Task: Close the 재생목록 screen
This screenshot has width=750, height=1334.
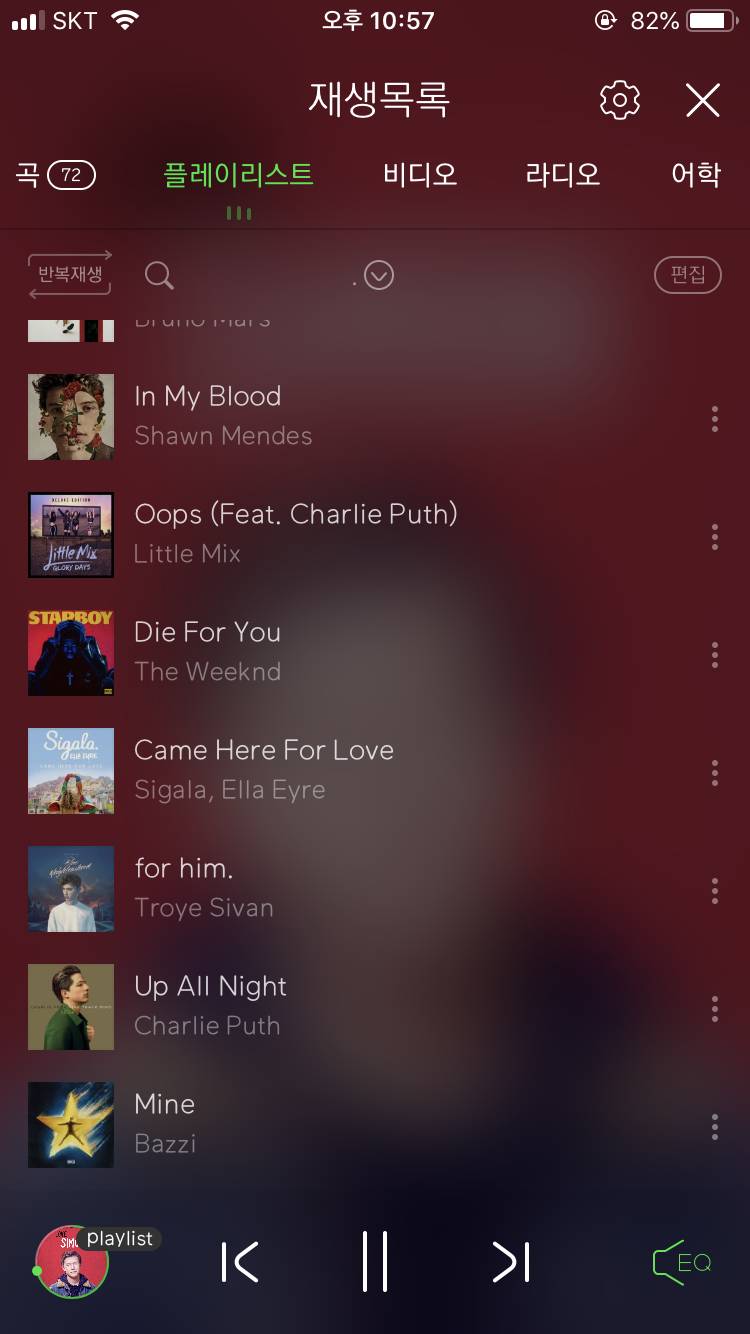Action: pos(702,100)
